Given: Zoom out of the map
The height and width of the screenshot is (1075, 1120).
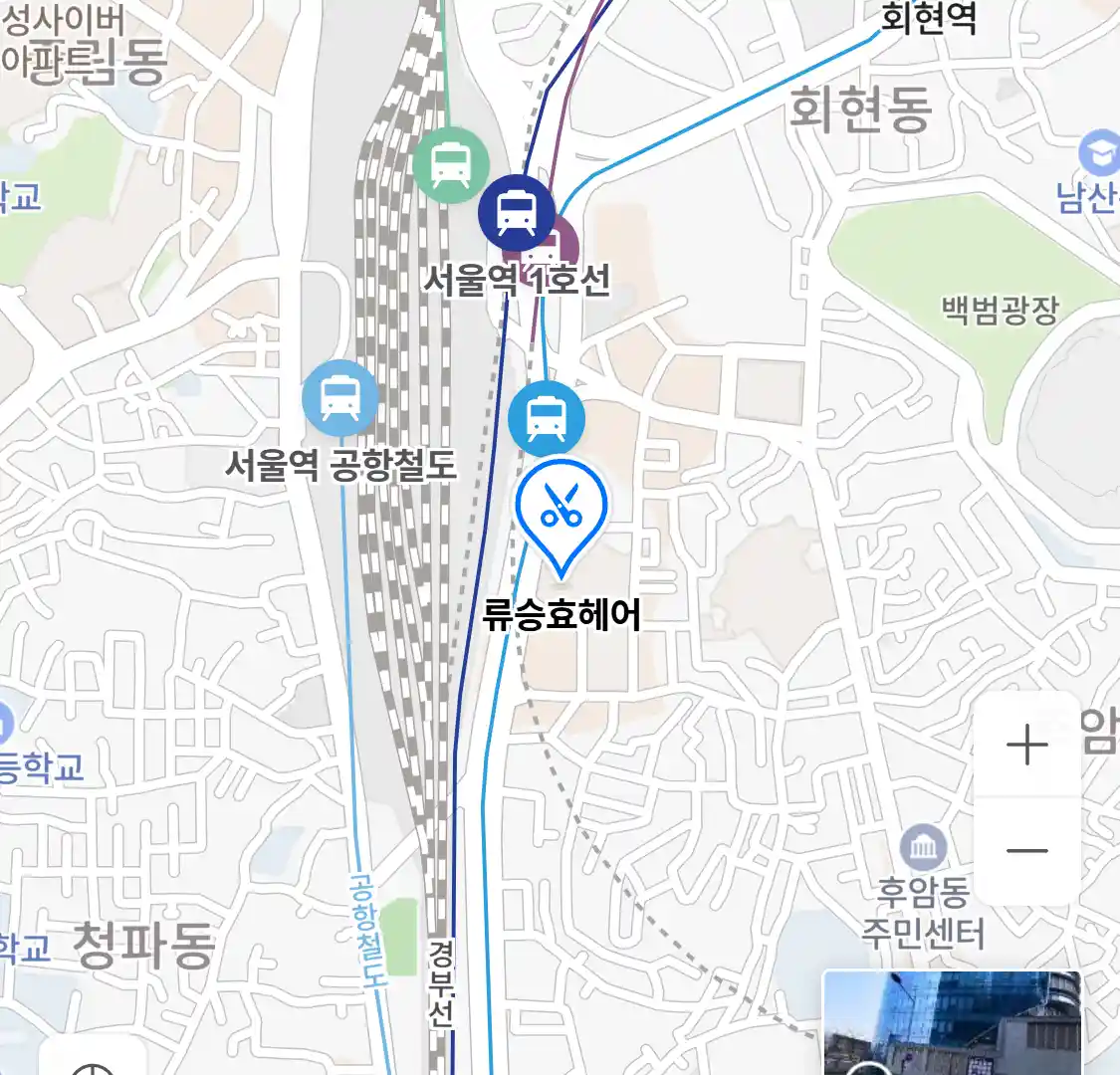Looking at the screenshot, I should (x=1026, y=851).
